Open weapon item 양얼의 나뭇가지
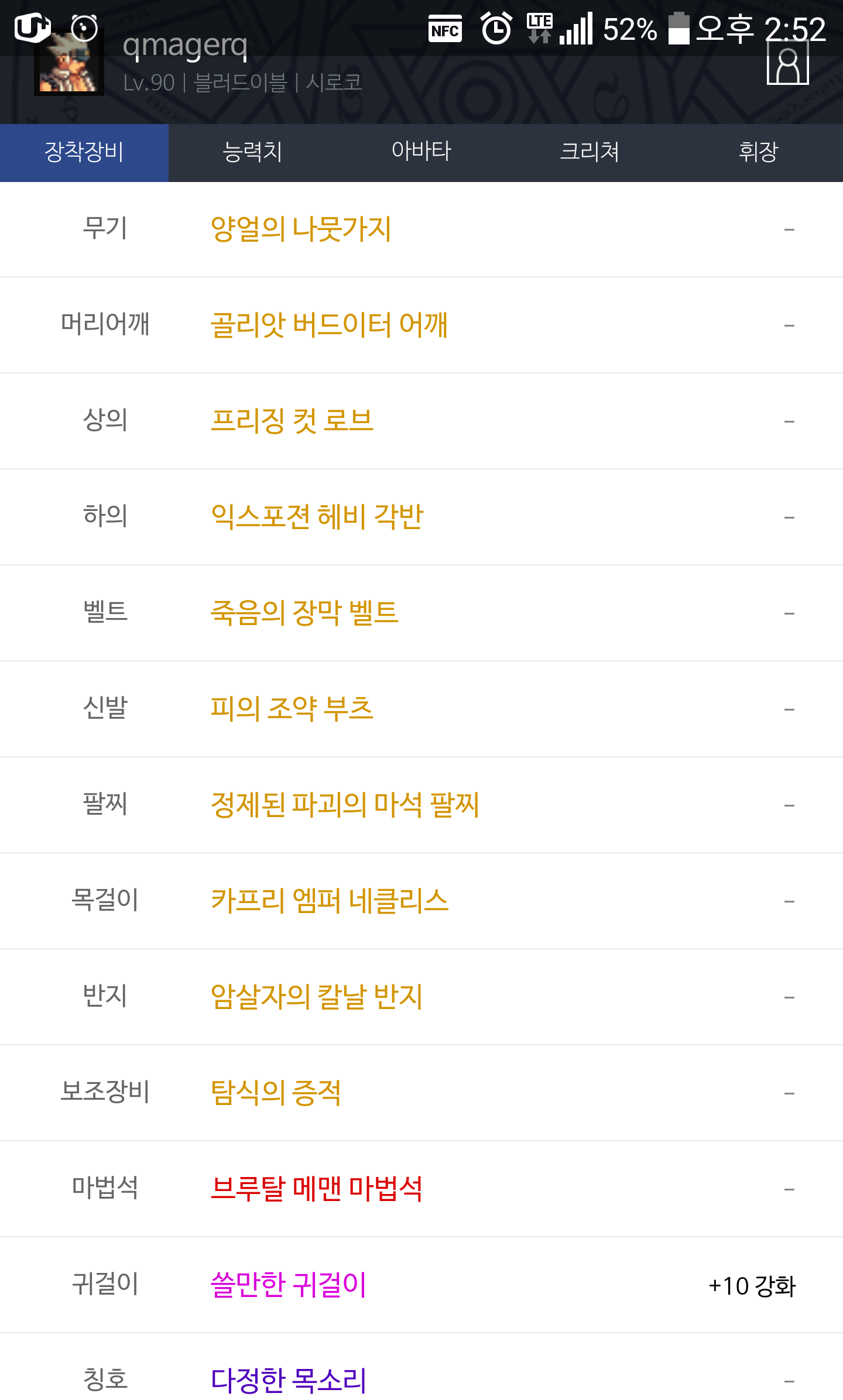 [301, 229]
